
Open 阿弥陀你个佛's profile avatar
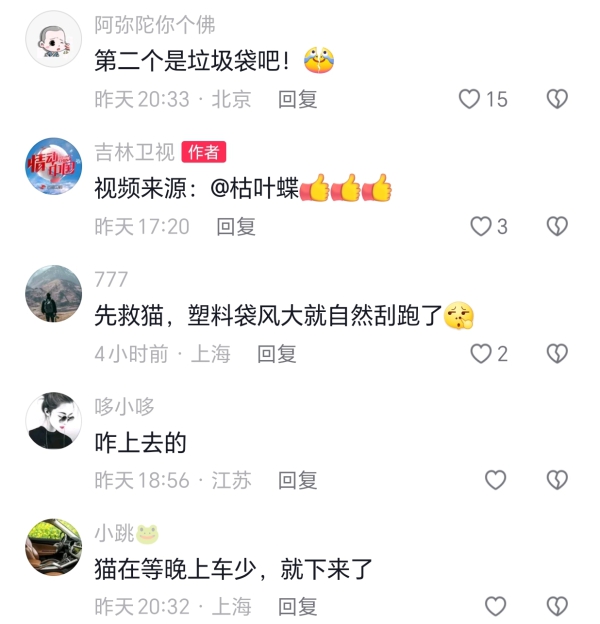pos(53,39)
